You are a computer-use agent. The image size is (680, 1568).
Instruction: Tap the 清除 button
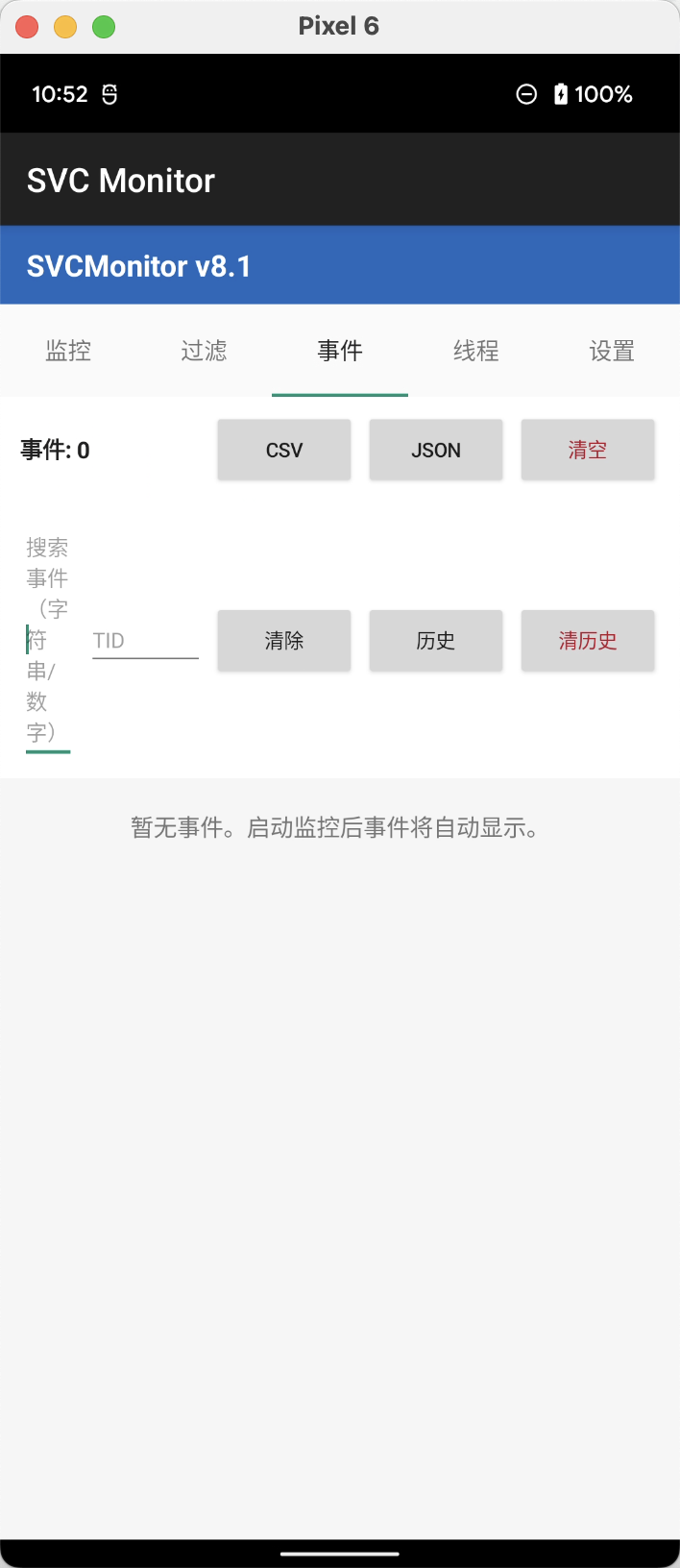[284, 641]
